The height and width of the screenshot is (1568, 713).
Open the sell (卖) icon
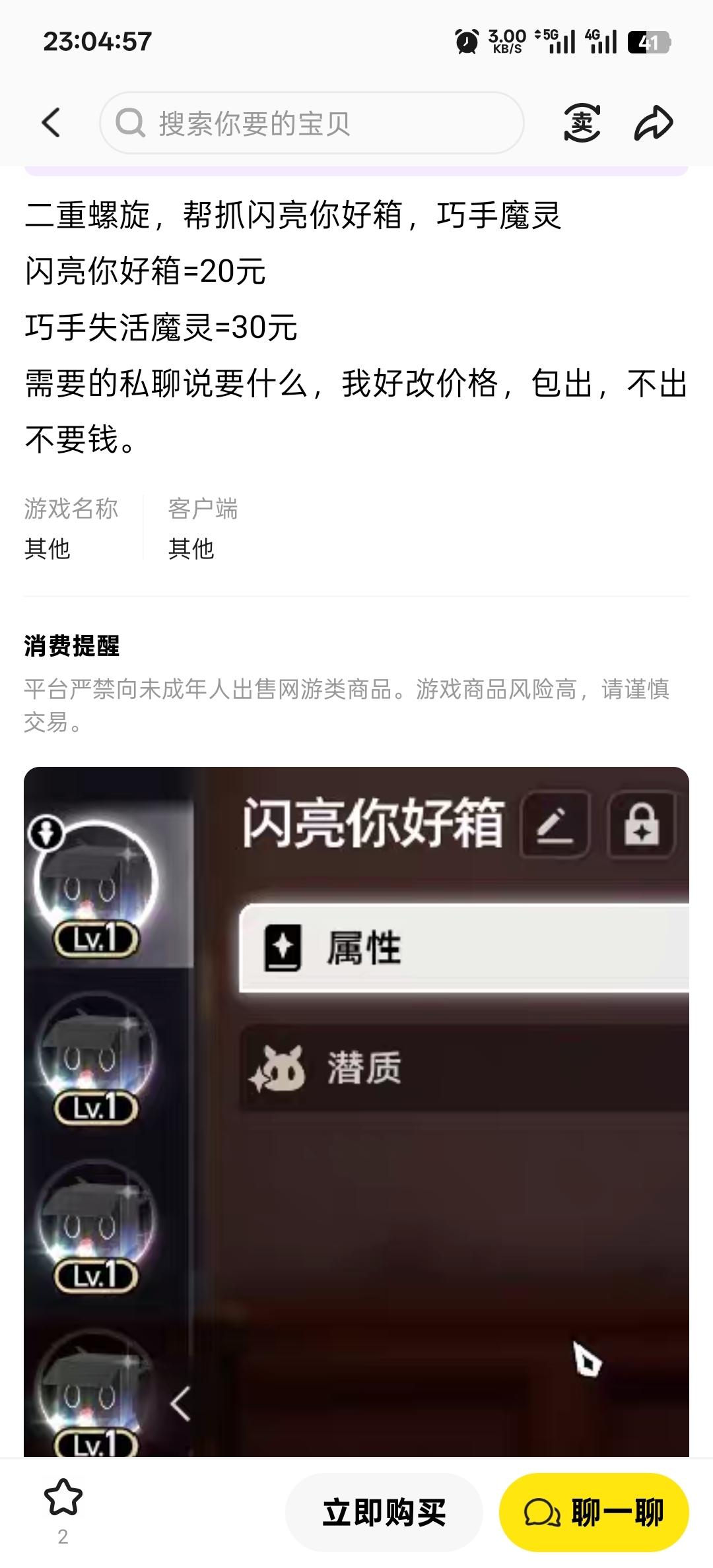(582, 123)
